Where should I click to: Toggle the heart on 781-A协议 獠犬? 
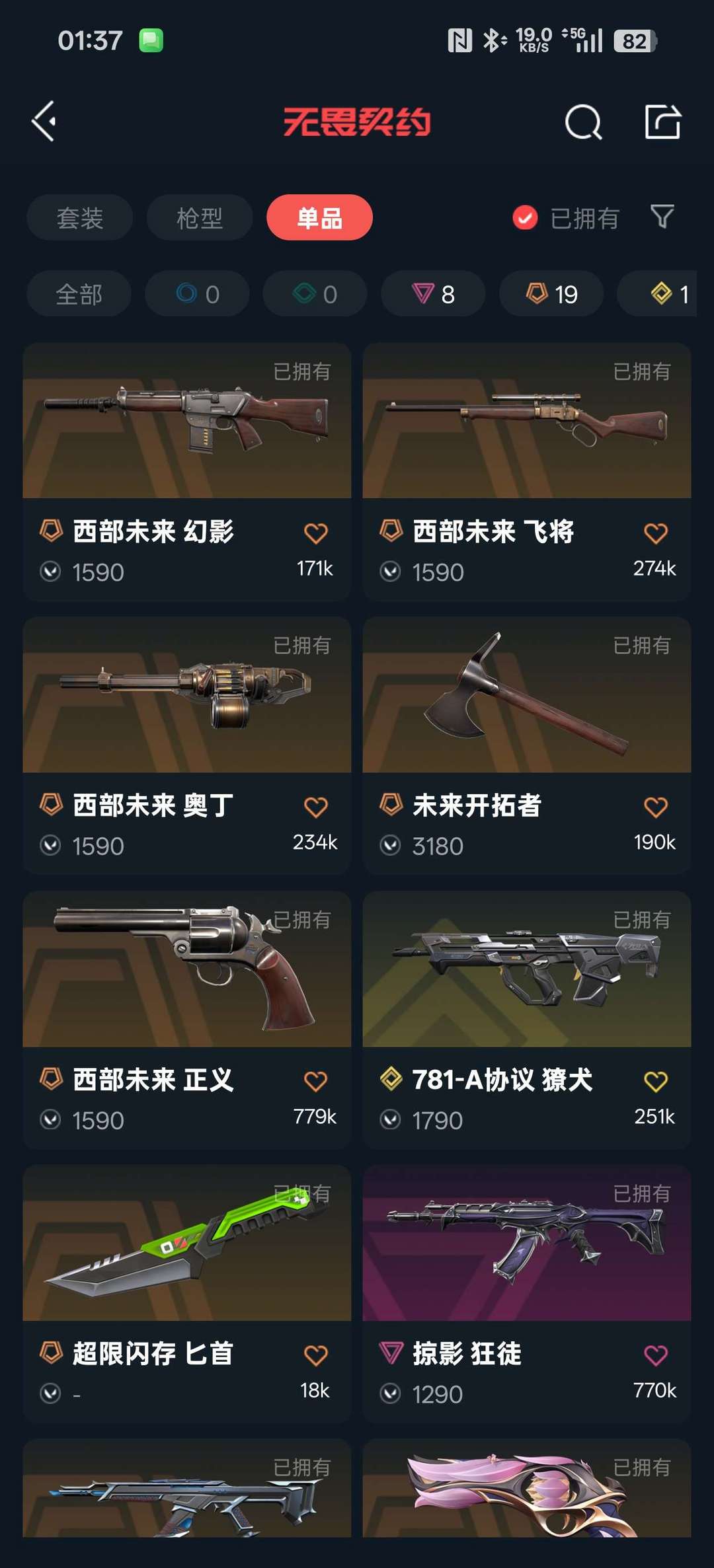(x=656, y=1078)
